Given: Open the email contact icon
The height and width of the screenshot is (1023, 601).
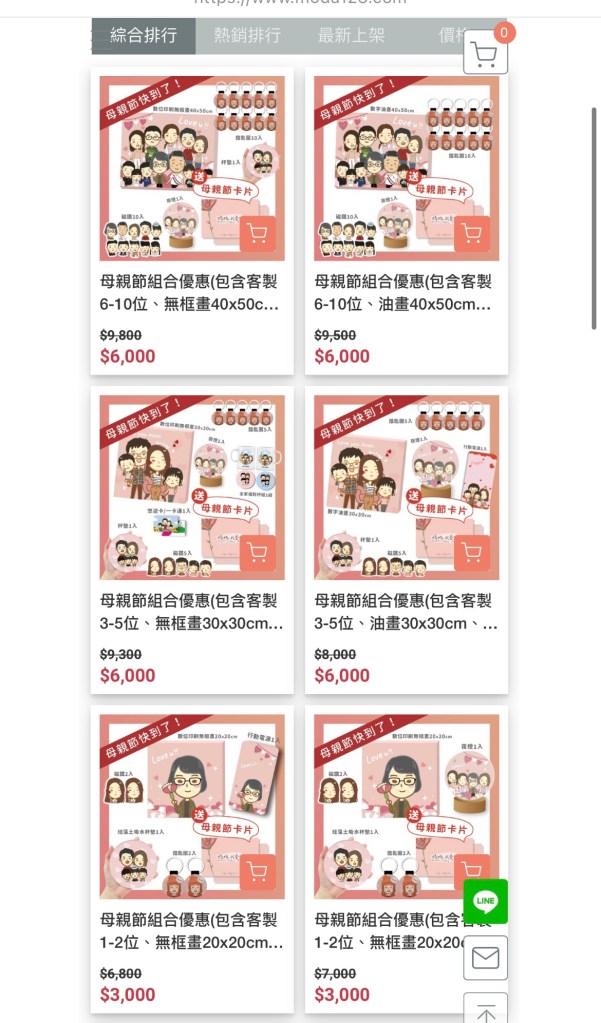Looking at the screenshot, I should [485, 958].
